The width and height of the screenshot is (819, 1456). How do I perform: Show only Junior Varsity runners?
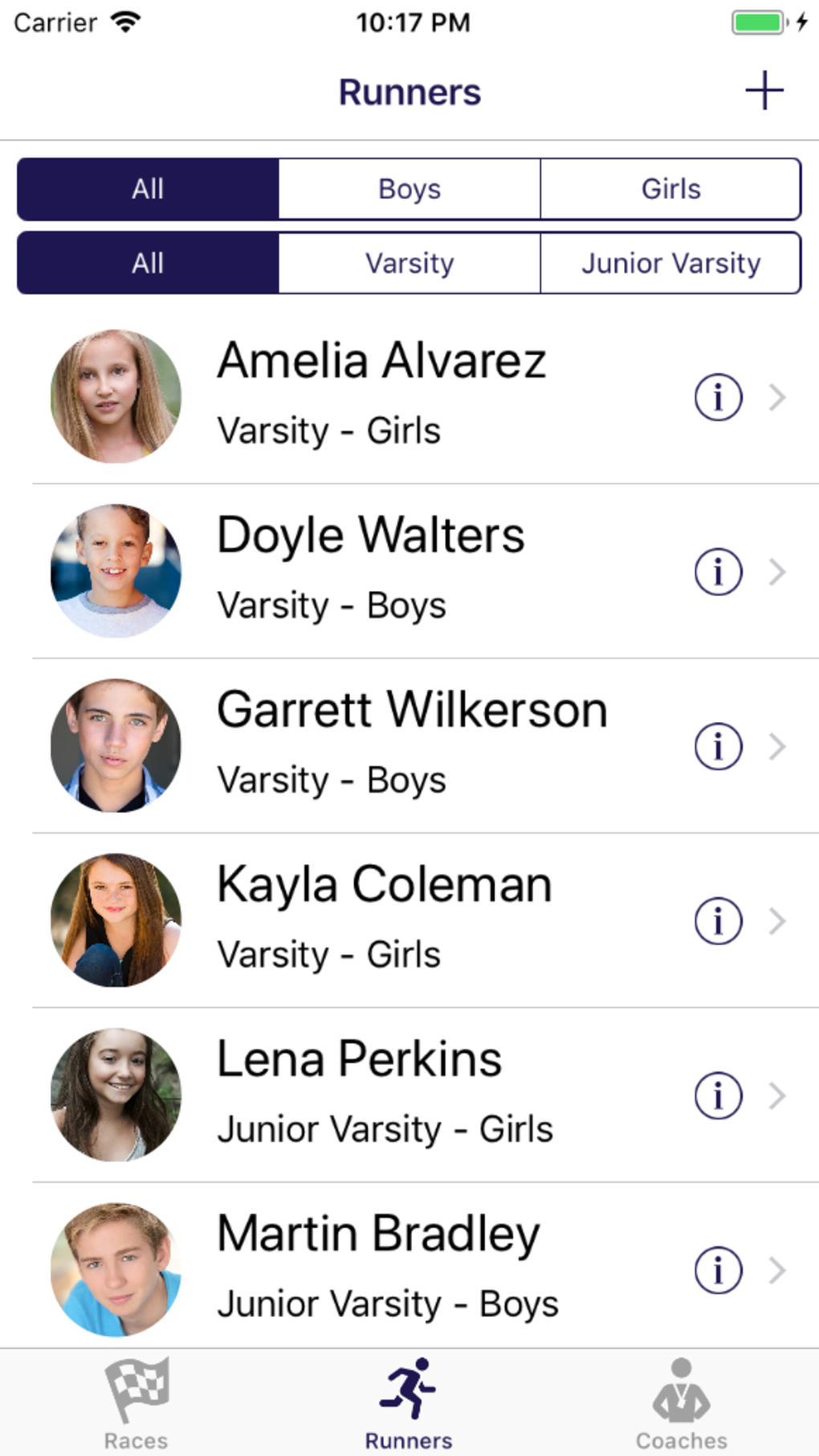click(x=670, y=263)
